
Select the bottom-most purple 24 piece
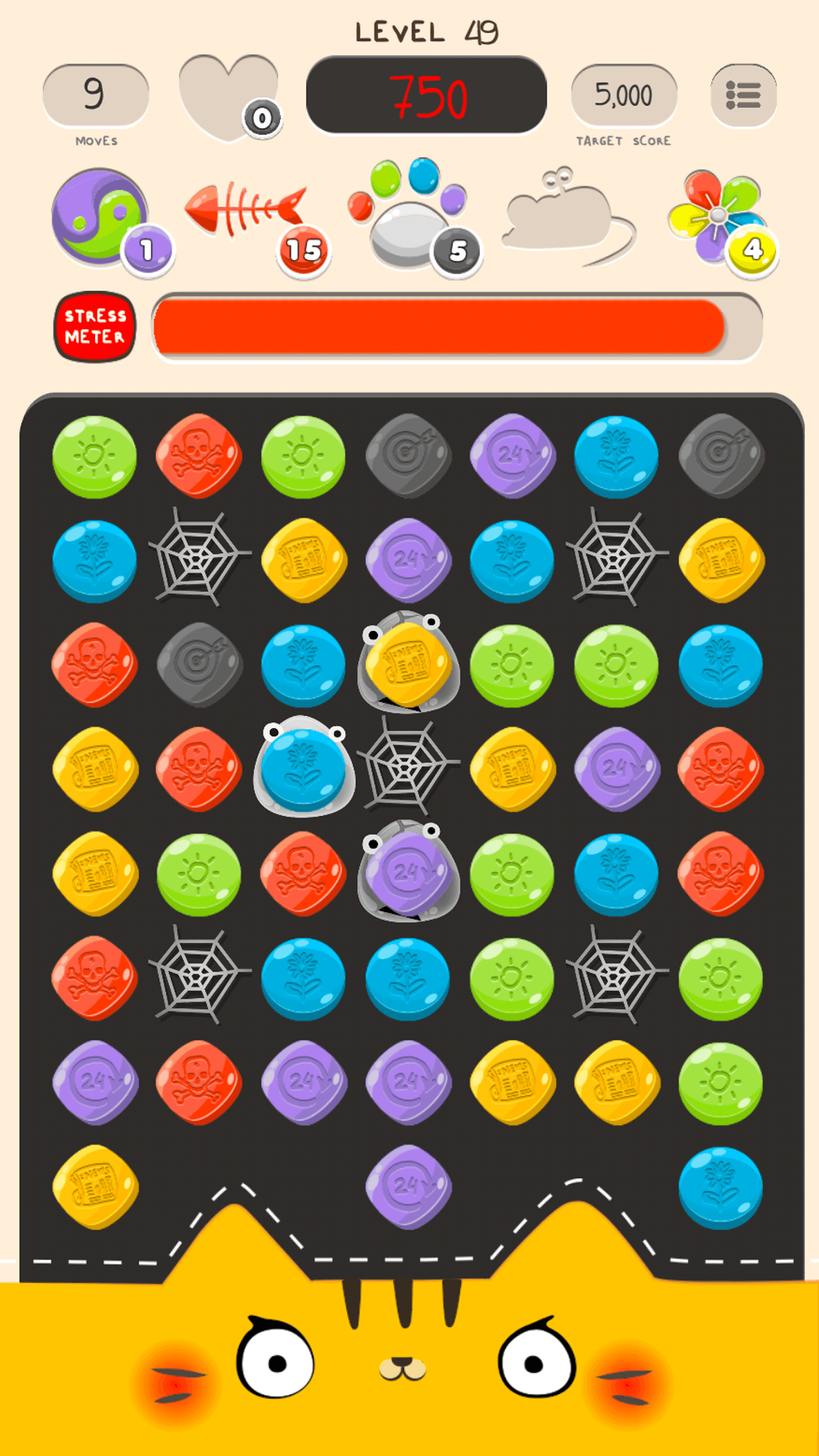(x=408, y=1187)
